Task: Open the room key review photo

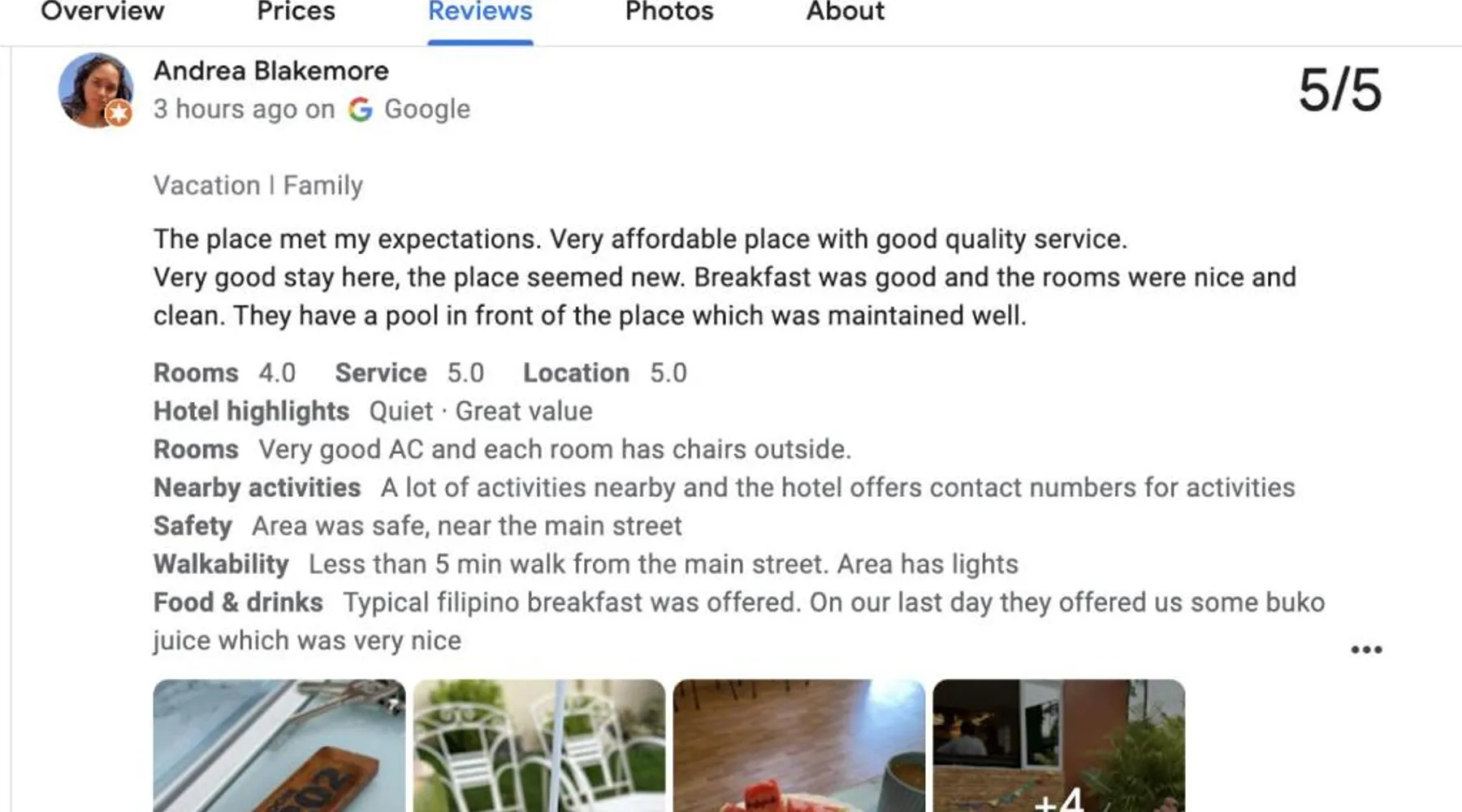Action: point(279,745)
